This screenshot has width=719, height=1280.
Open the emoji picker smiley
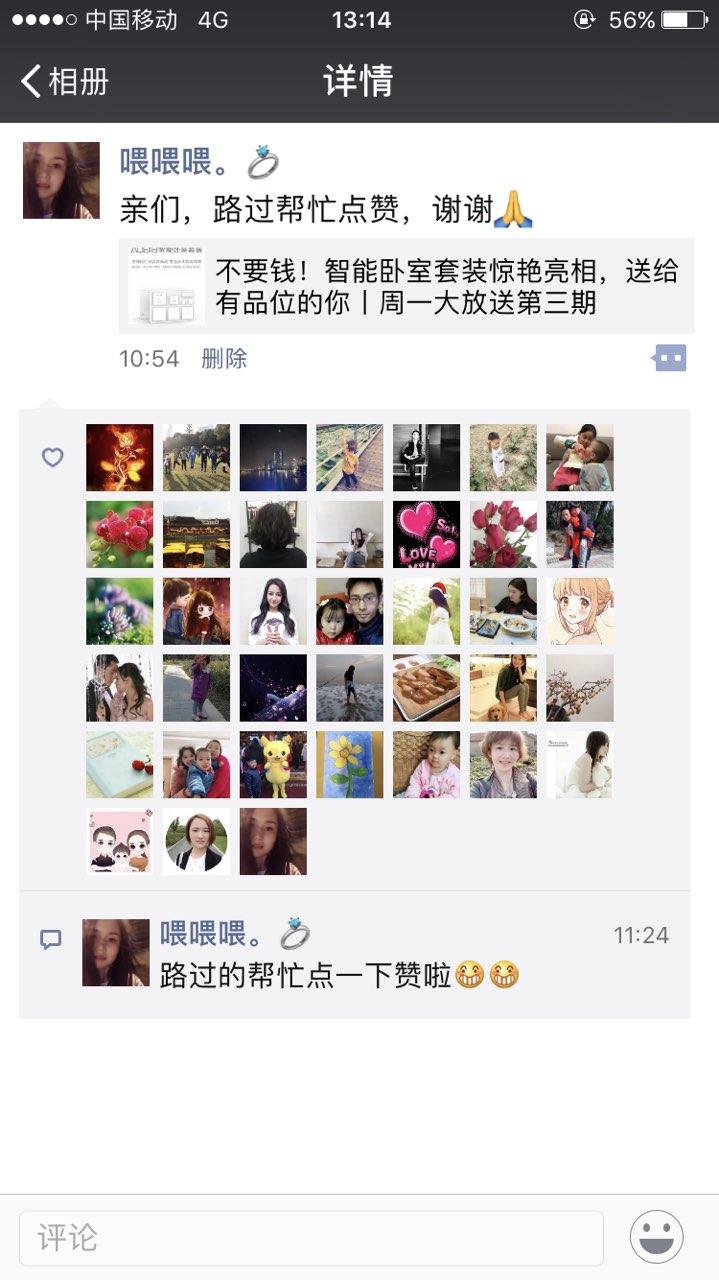point(656,1237)
